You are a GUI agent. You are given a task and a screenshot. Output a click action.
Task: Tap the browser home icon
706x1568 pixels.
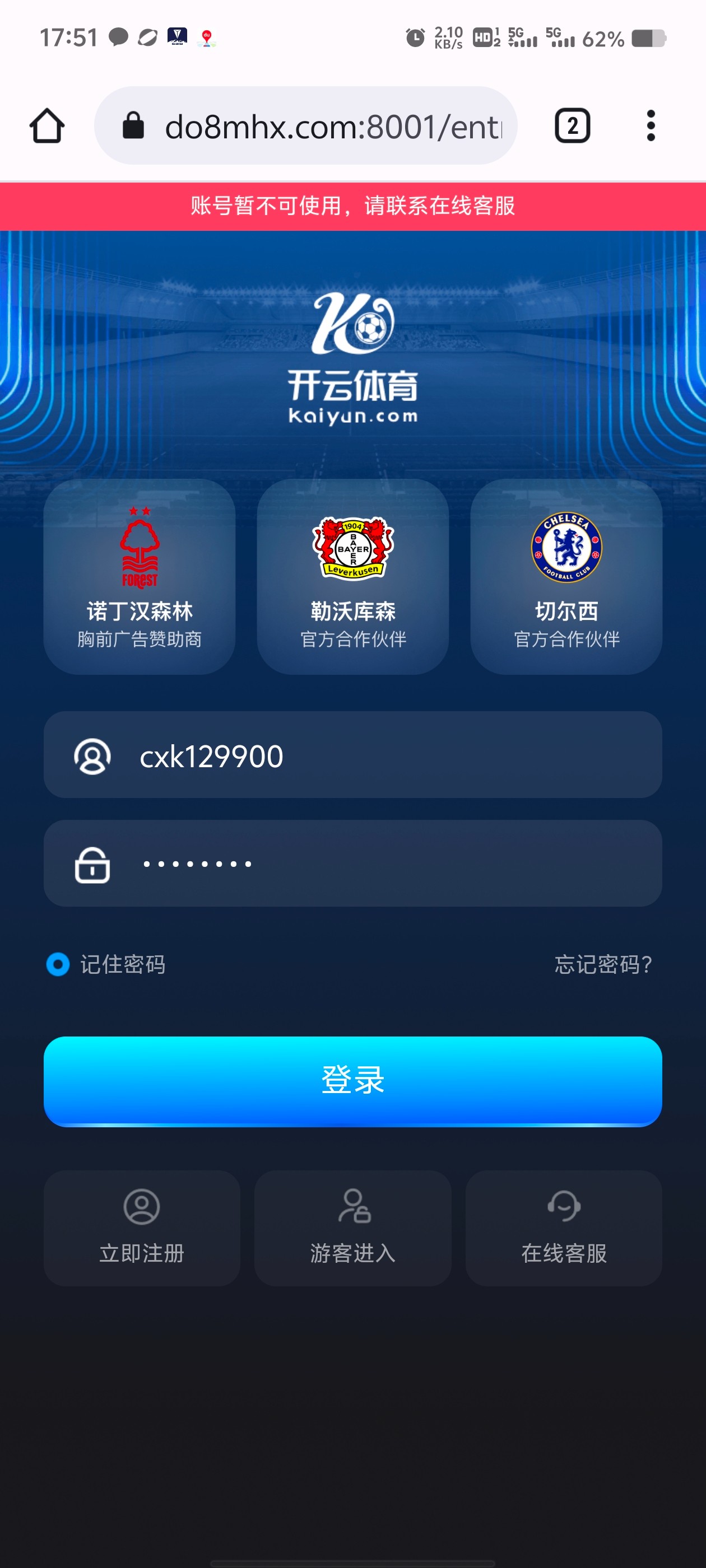click(x=47, y=126)
